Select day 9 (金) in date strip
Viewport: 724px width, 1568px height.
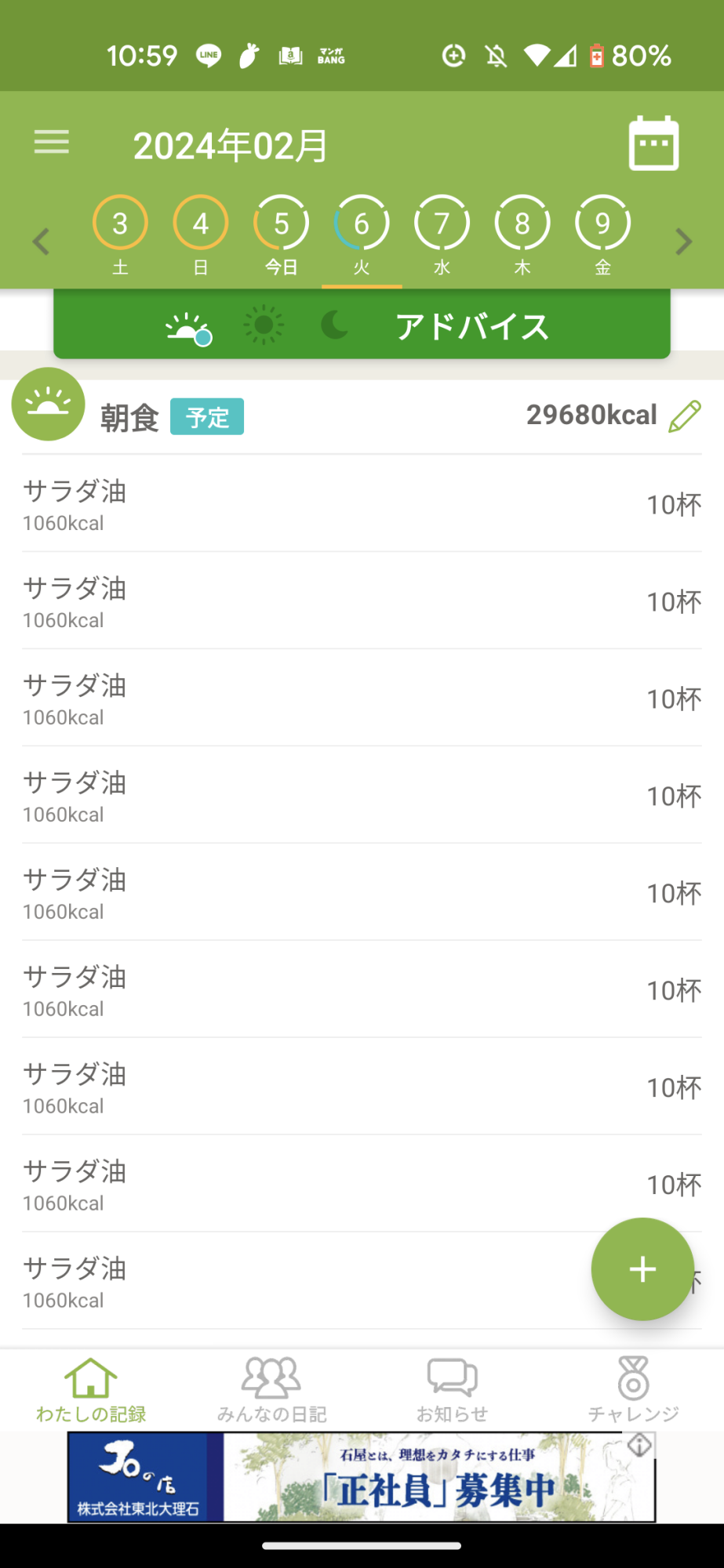[602, 235]
